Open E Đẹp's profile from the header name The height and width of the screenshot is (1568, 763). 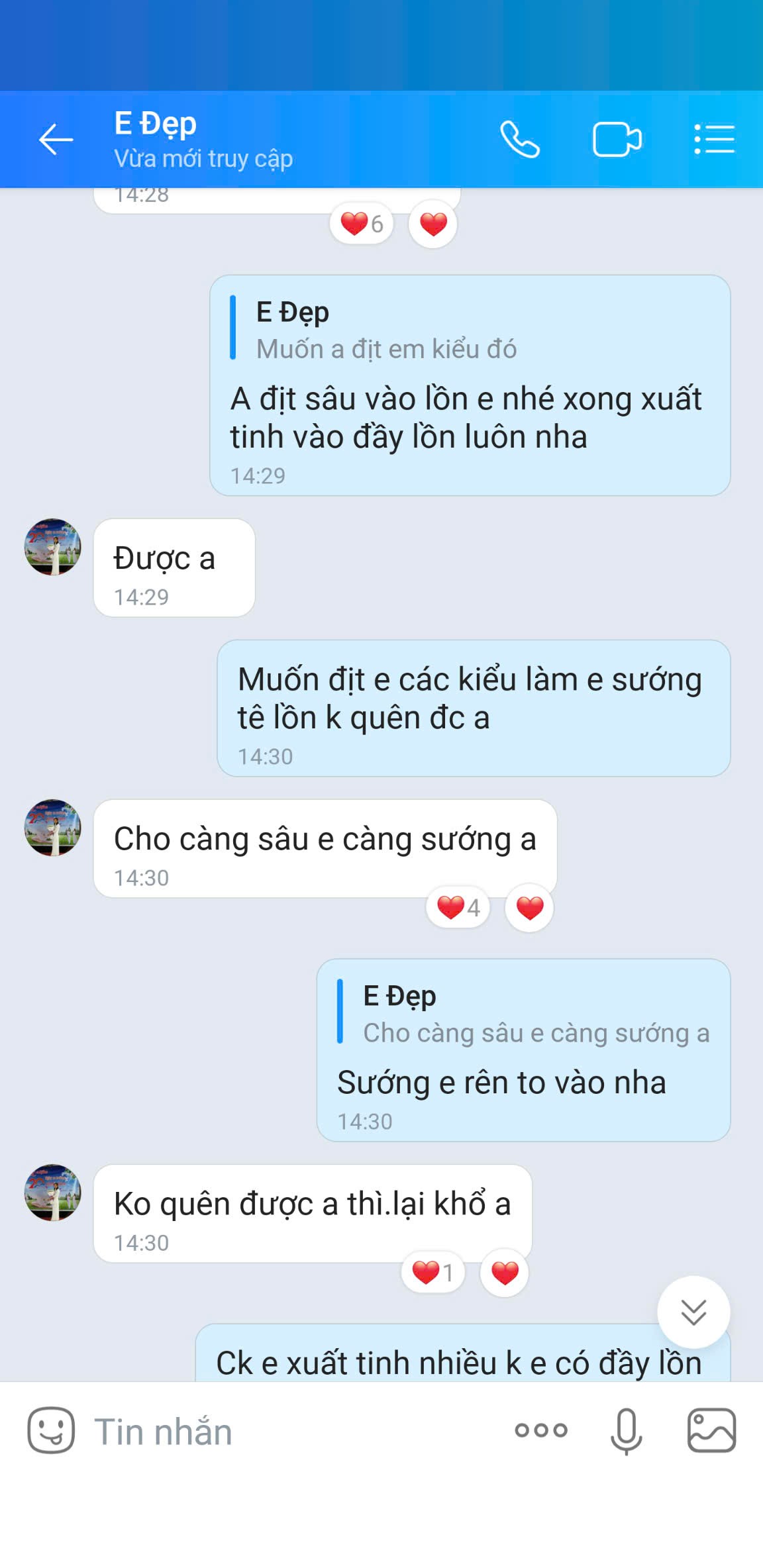156,124
